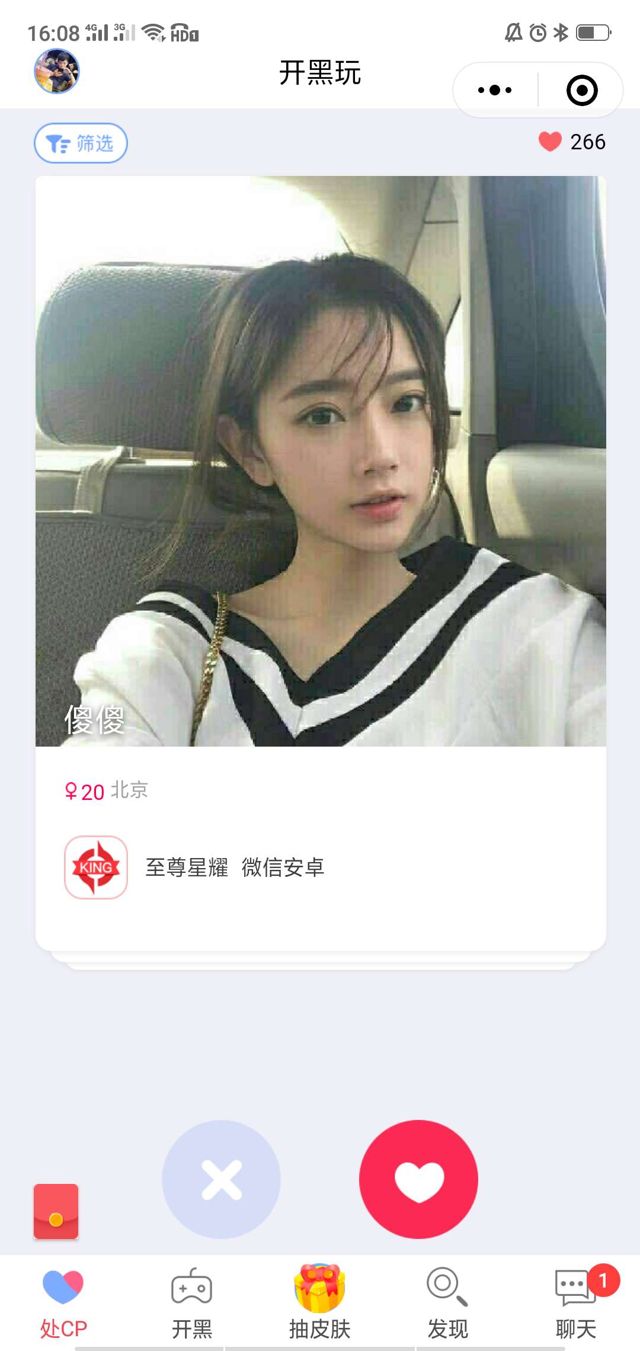Skip this profile with the X button

tap(221, 1180)
